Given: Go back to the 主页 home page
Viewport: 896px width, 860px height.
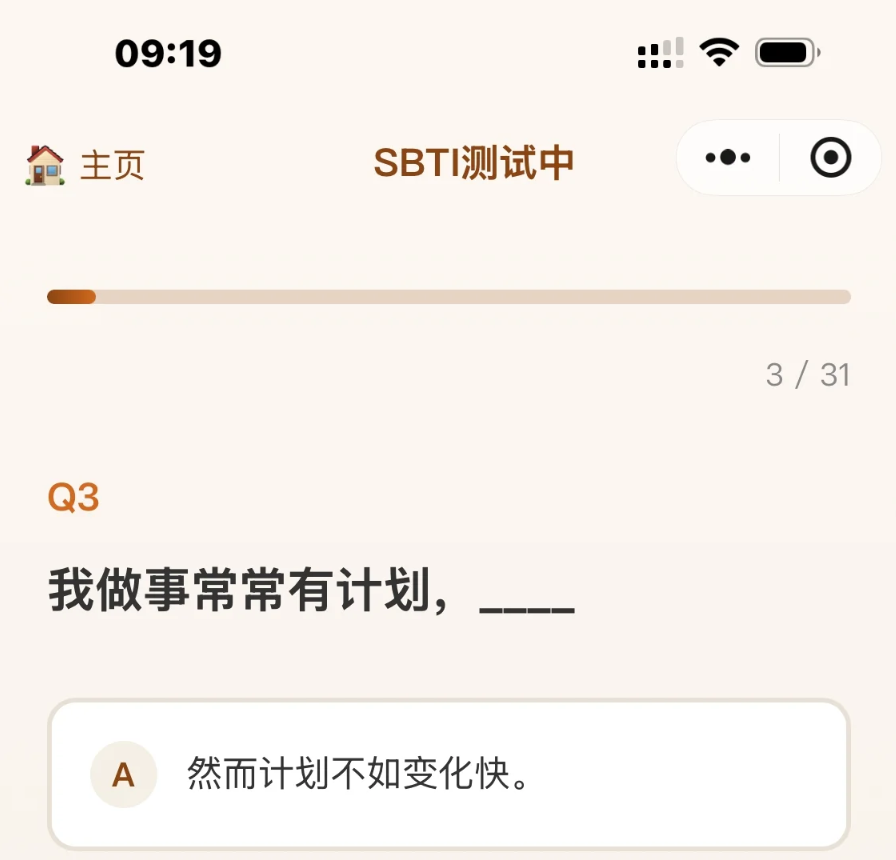Looking at the screenshot, I should pyautogui.click(x=85, y=164).
